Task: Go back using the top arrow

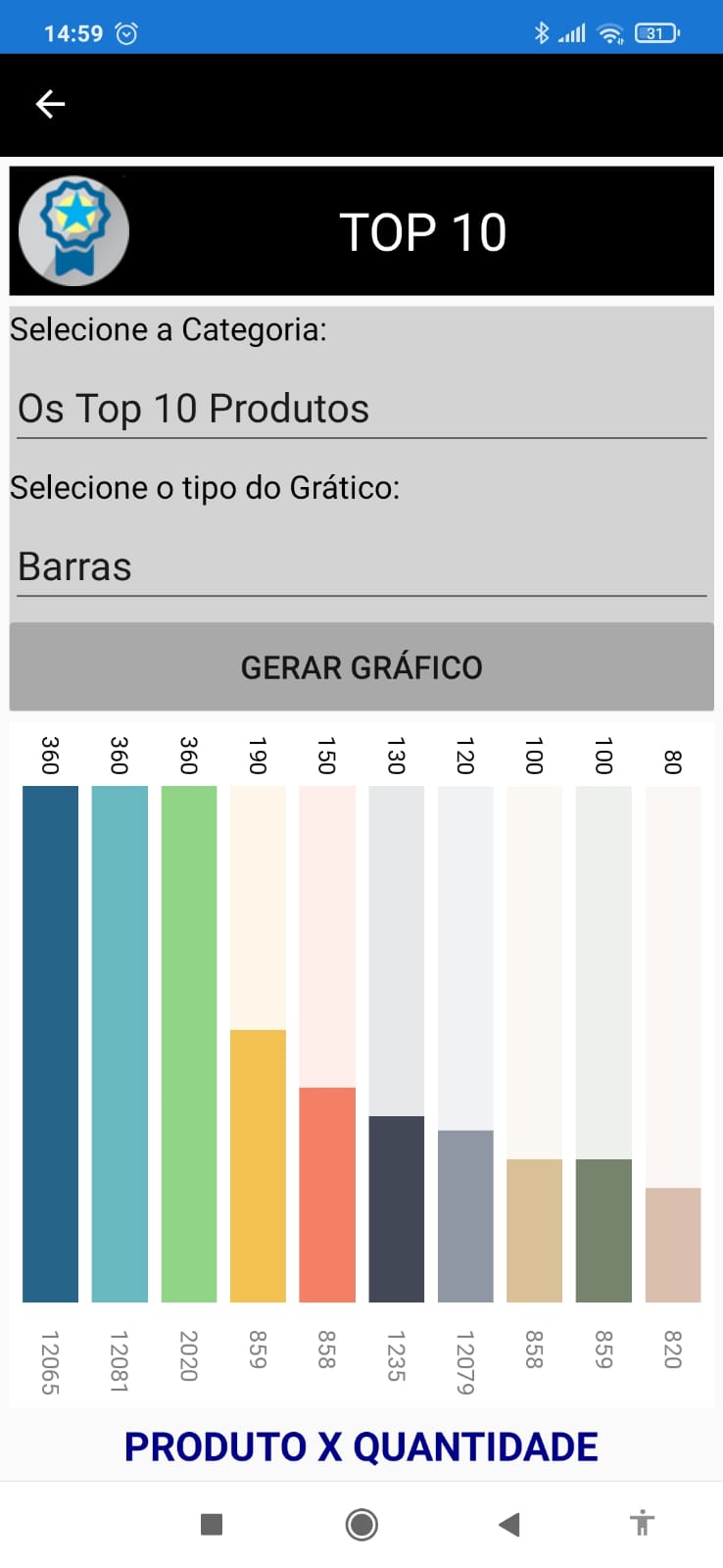Action: [x=50, y=104]
